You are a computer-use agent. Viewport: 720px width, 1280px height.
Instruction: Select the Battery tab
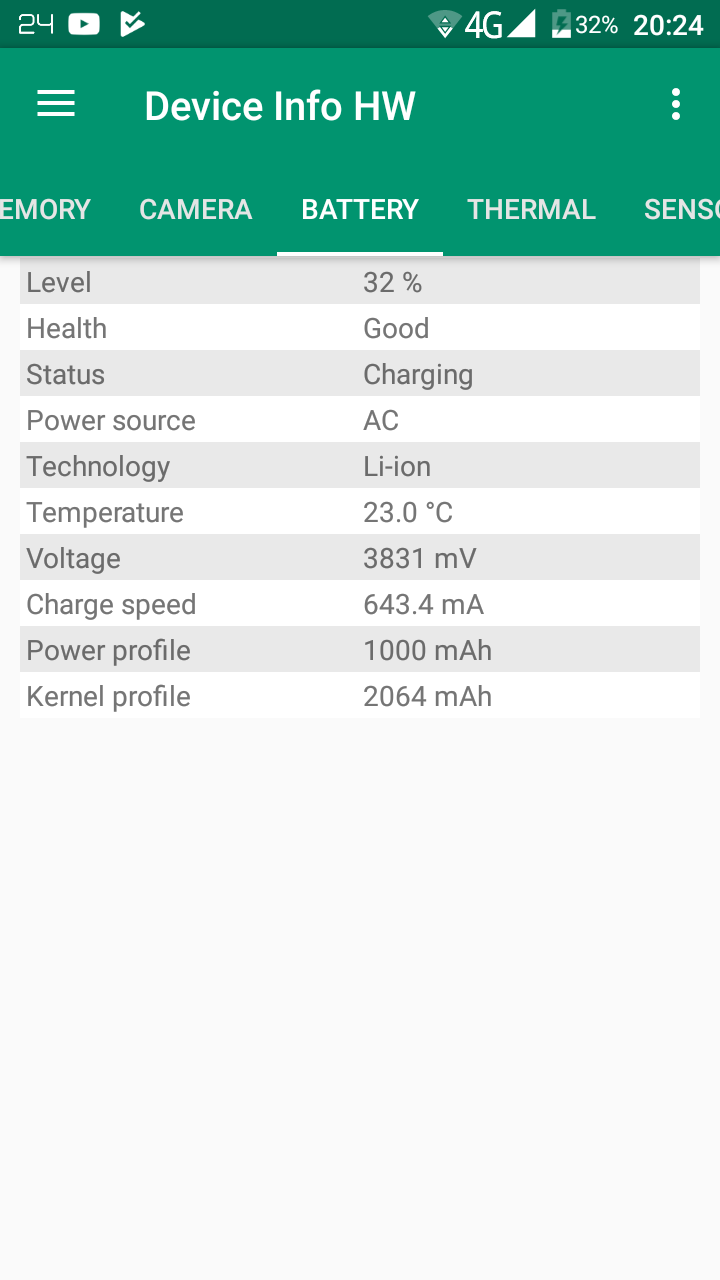click(x=360, y=209)
